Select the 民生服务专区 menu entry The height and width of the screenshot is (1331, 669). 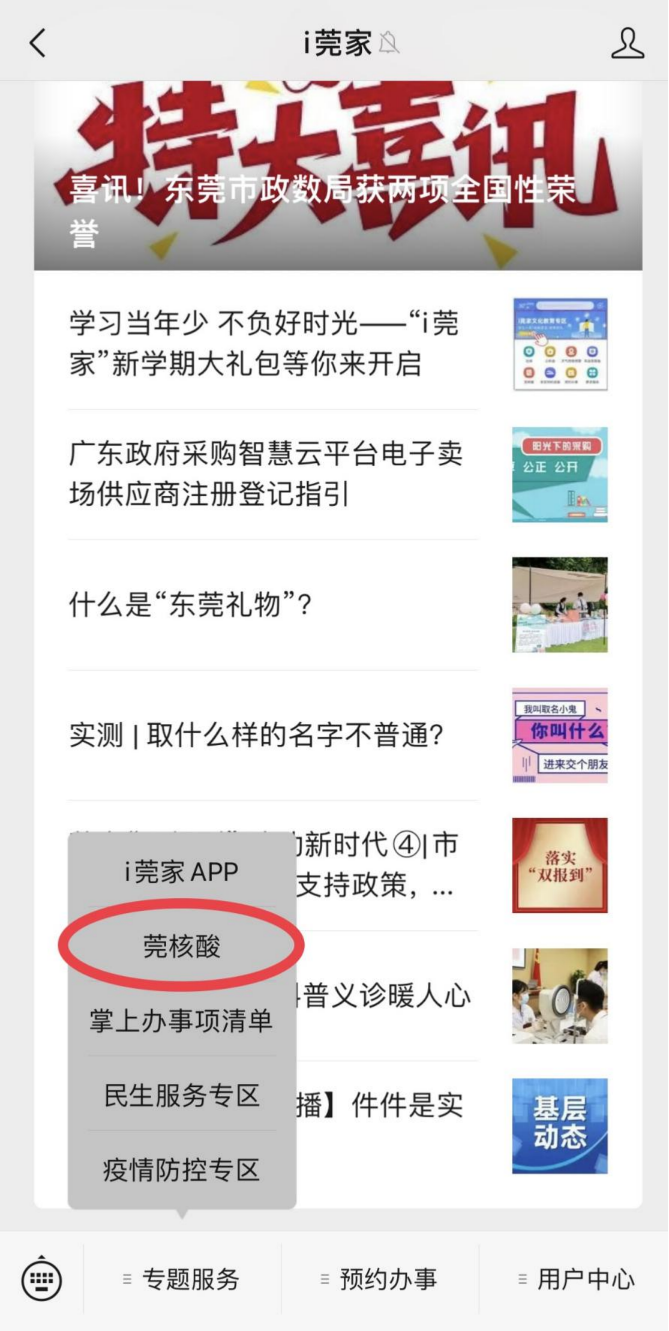coord(181,1095)
